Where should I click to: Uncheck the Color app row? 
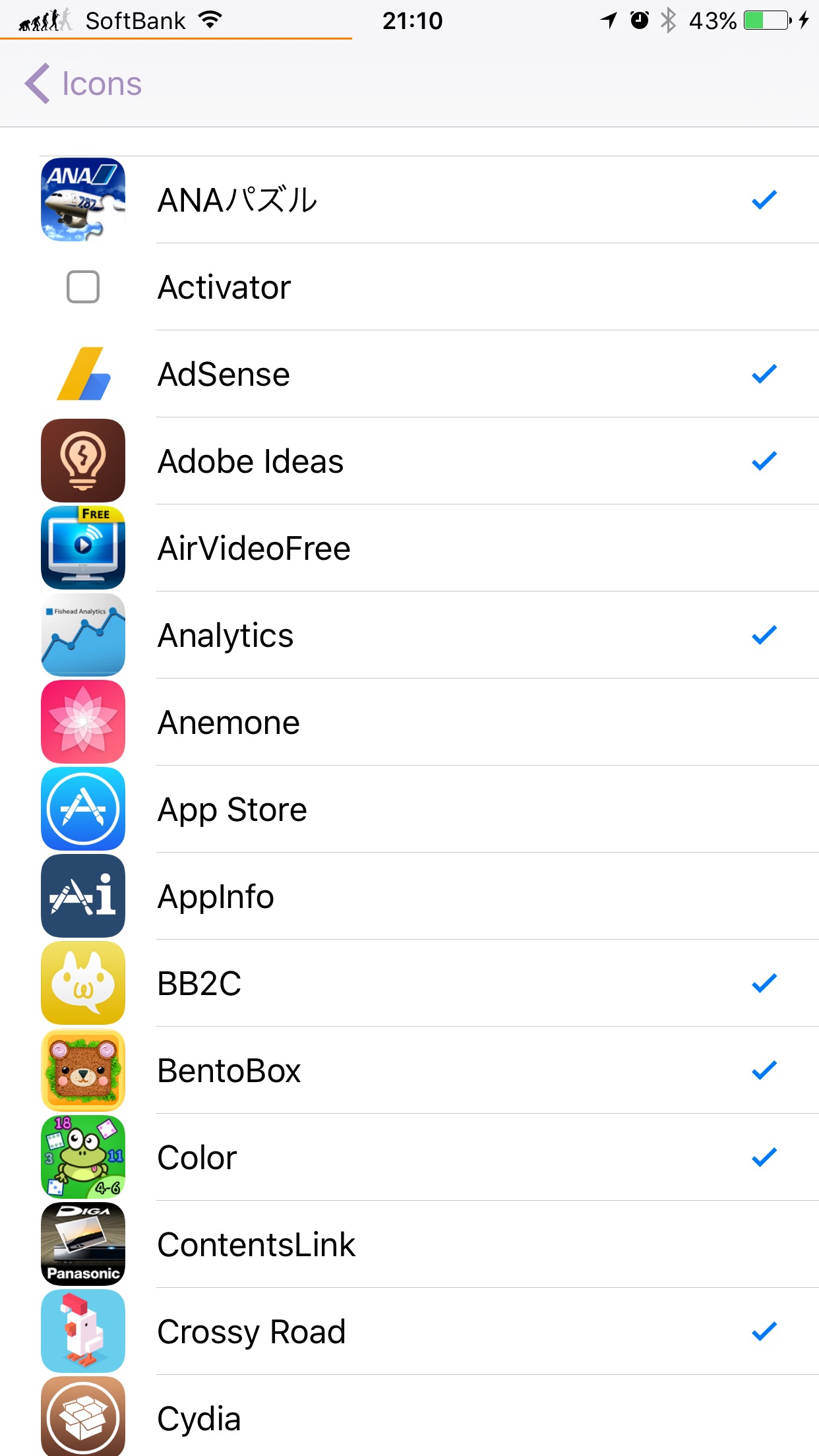point(409,1157)
